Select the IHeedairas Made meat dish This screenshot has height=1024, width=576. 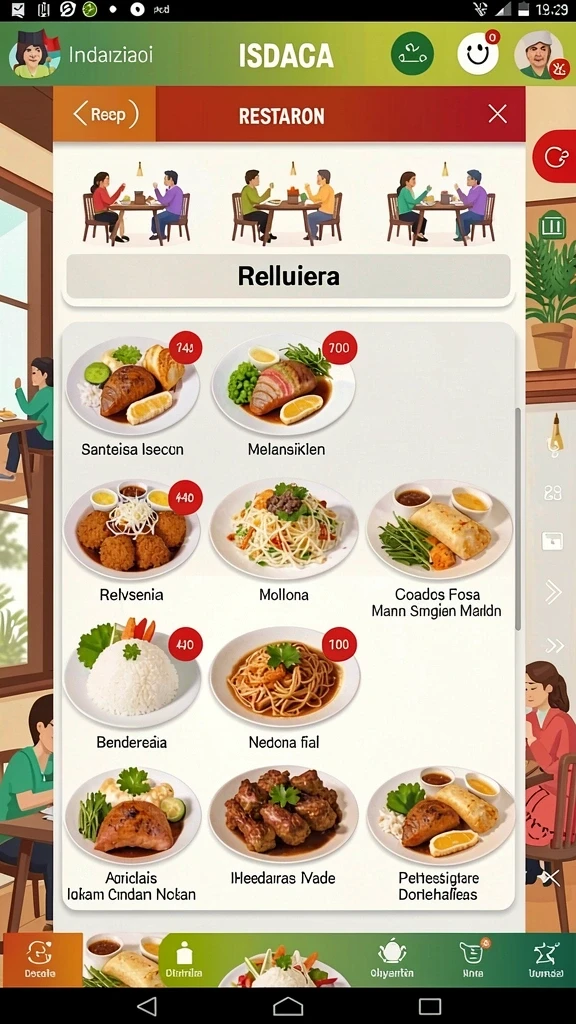tap(284, 828)
